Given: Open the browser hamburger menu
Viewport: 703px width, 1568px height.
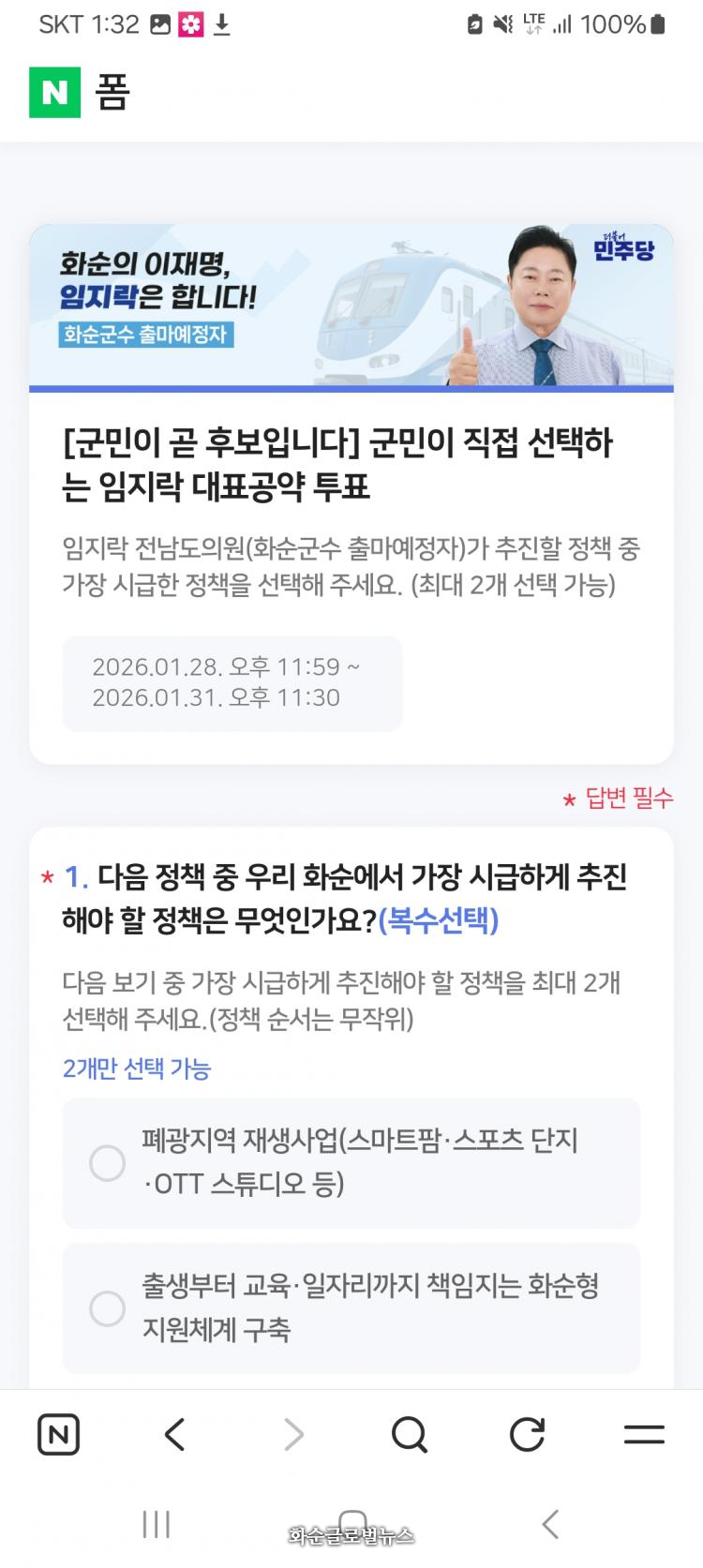Looking at the screenshot, I should pyautogui.click(x=644, y=1435).
